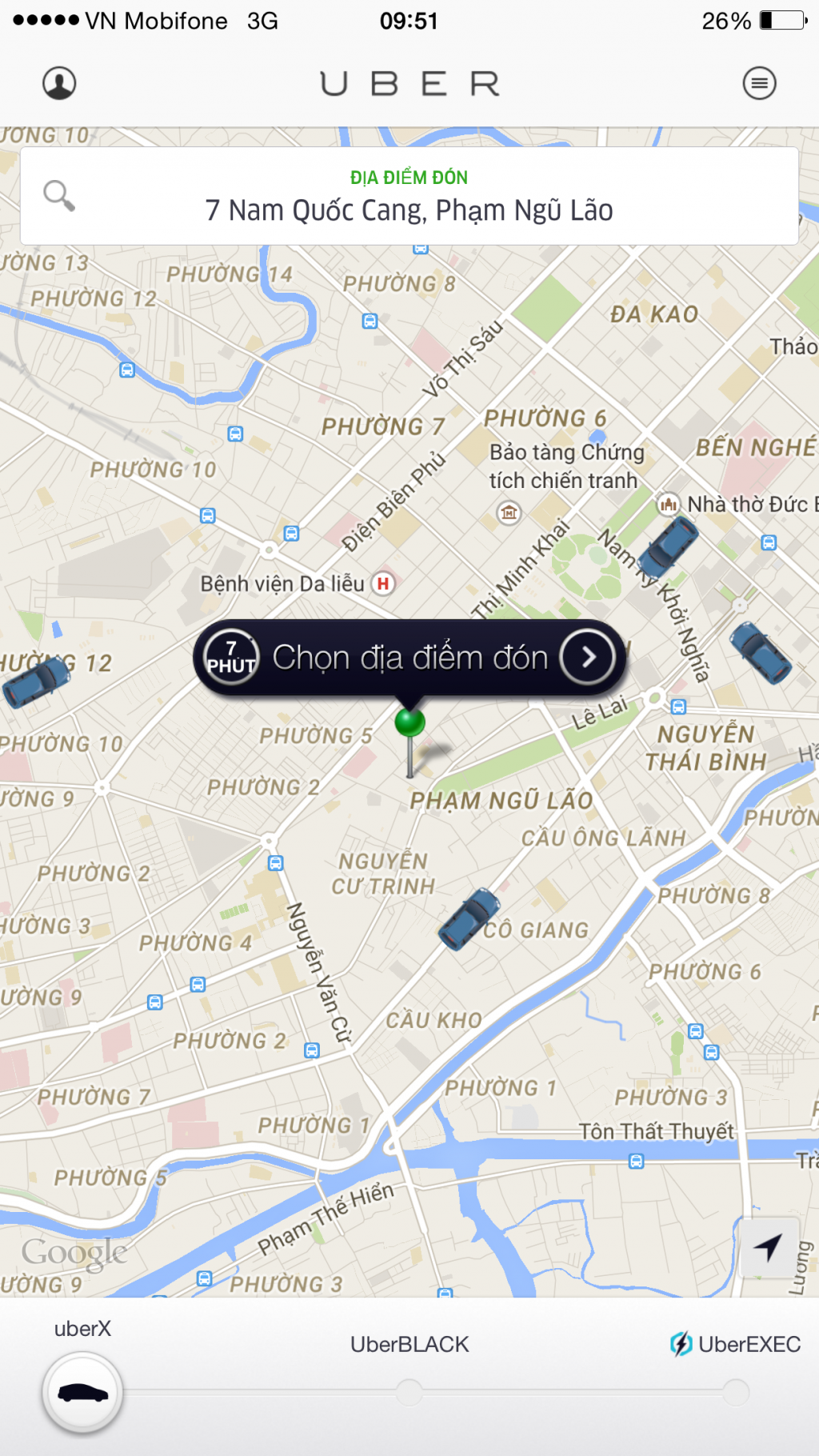
Task: Tap the pickup location search field
Action: pos(409,197)
